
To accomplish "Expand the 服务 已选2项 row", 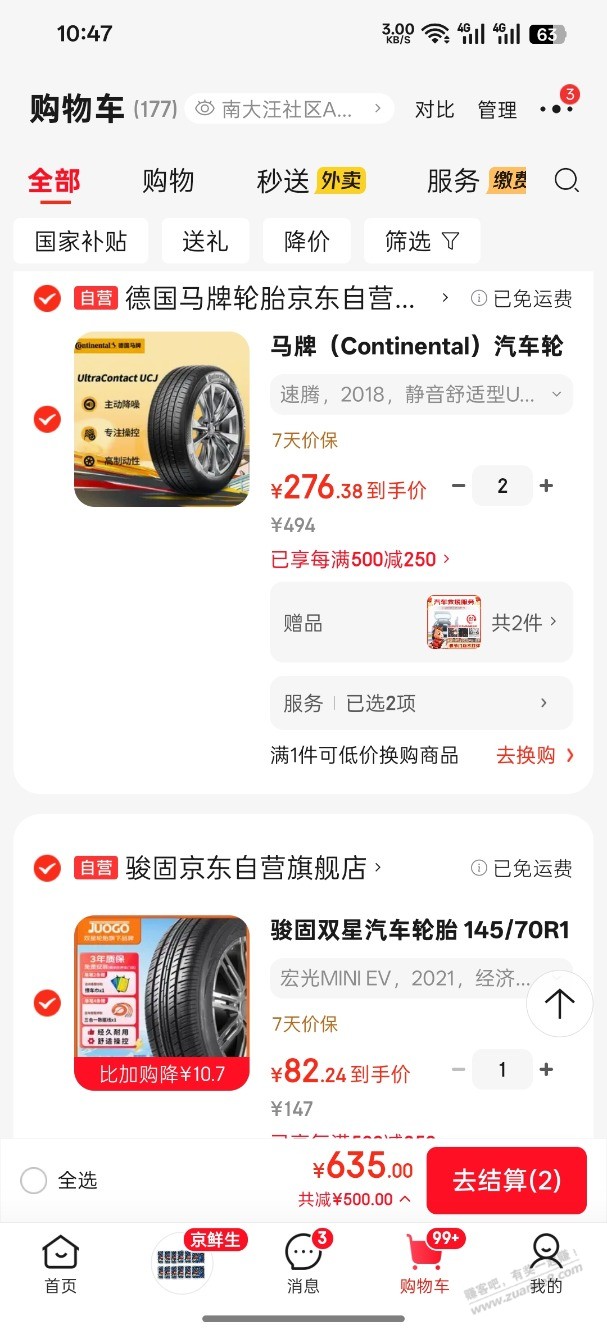I will [x=421, y=703].
